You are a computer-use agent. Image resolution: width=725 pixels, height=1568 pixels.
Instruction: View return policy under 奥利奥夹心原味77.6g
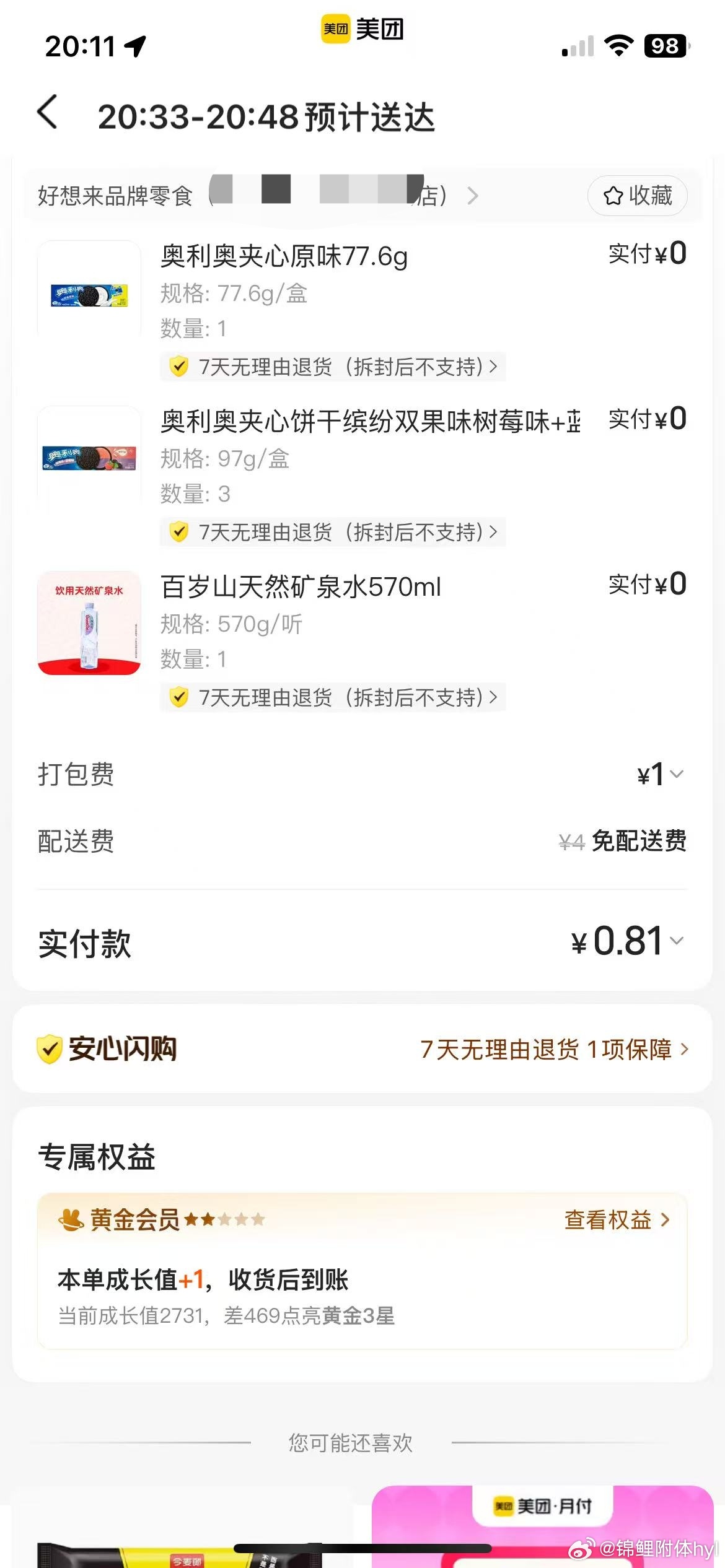pos(333,367)
